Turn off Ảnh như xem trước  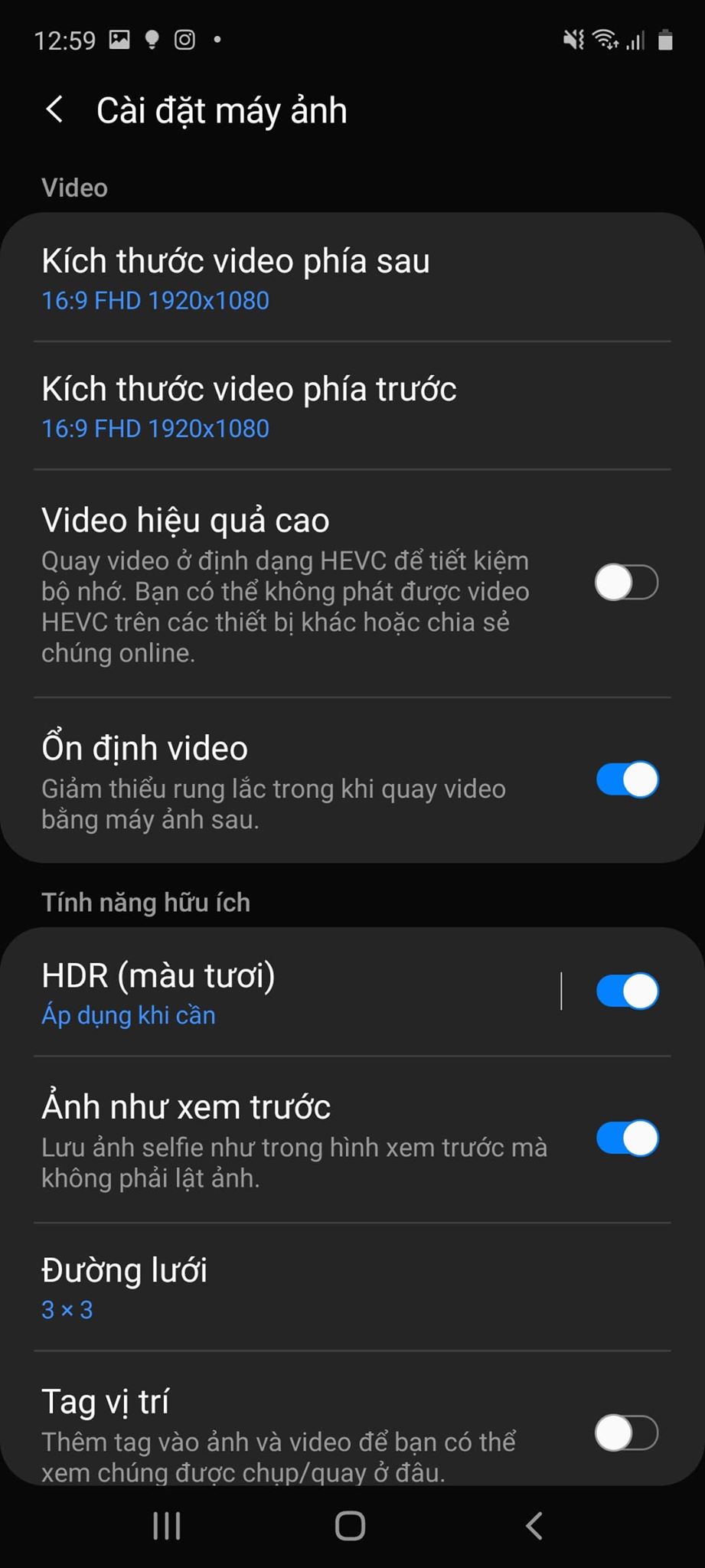[x=627, y=1138]
